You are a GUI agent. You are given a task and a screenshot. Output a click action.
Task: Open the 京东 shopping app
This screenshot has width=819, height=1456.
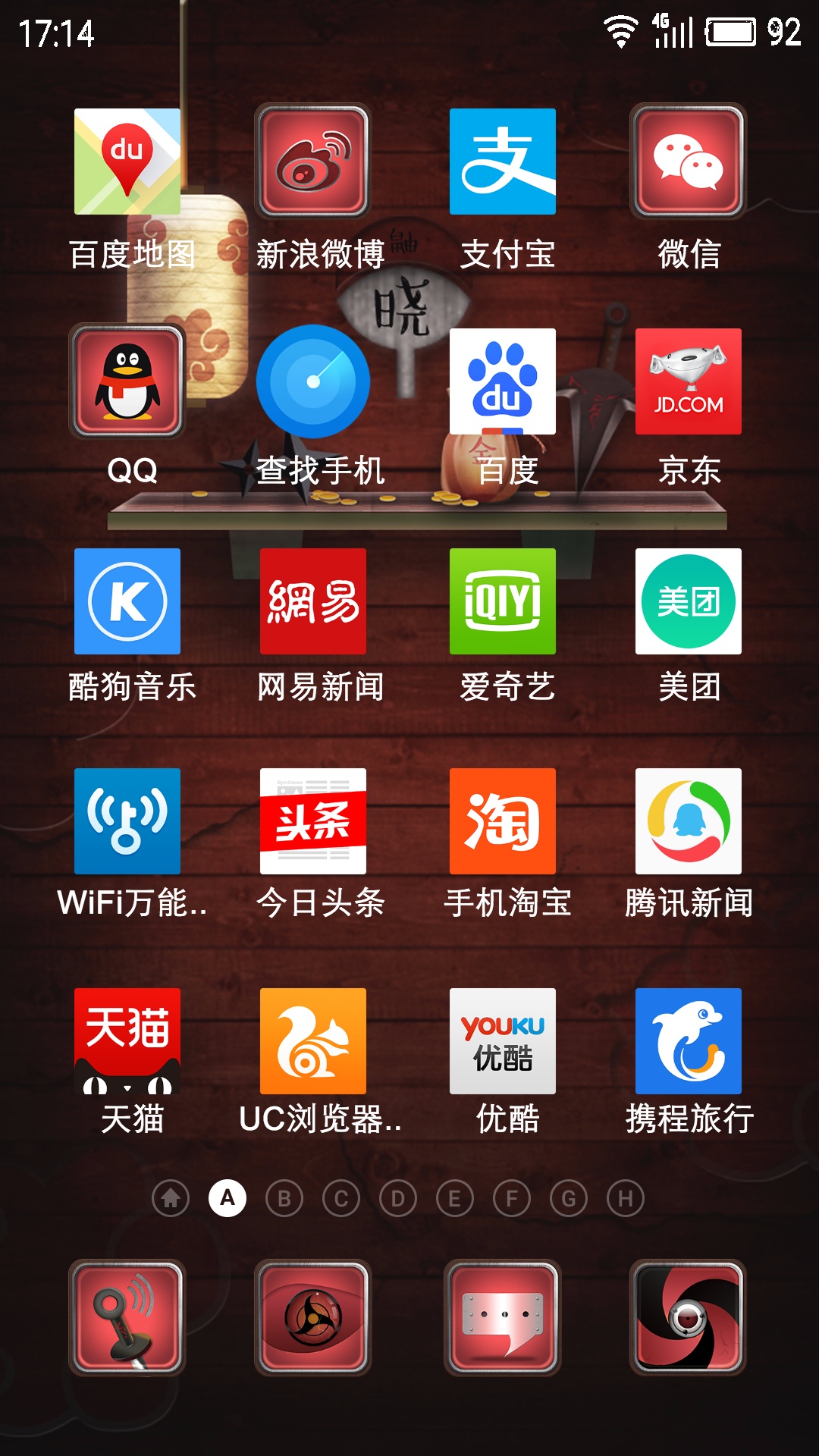688,381
